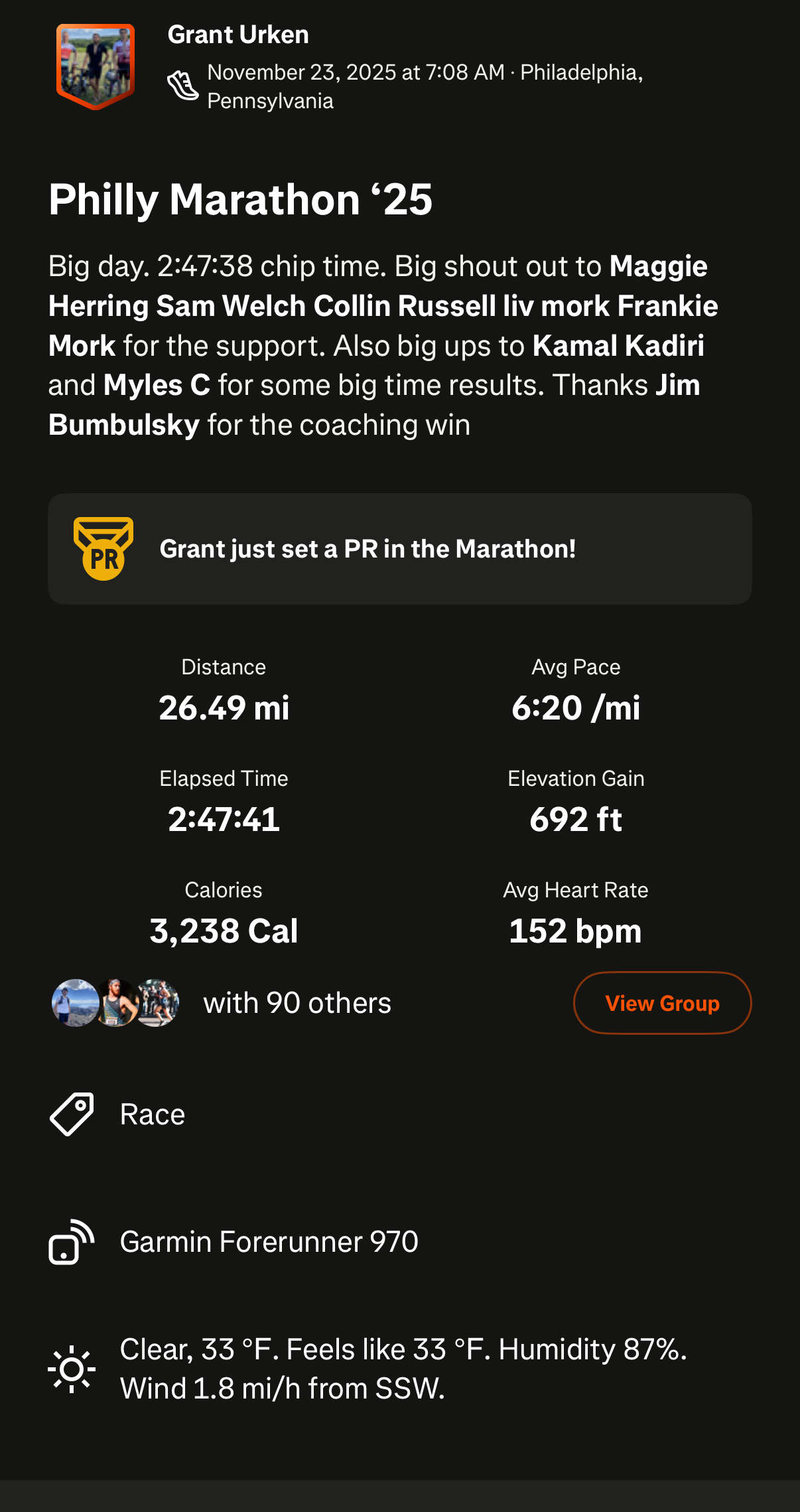Open the View Group button

tap(661, 1003)
